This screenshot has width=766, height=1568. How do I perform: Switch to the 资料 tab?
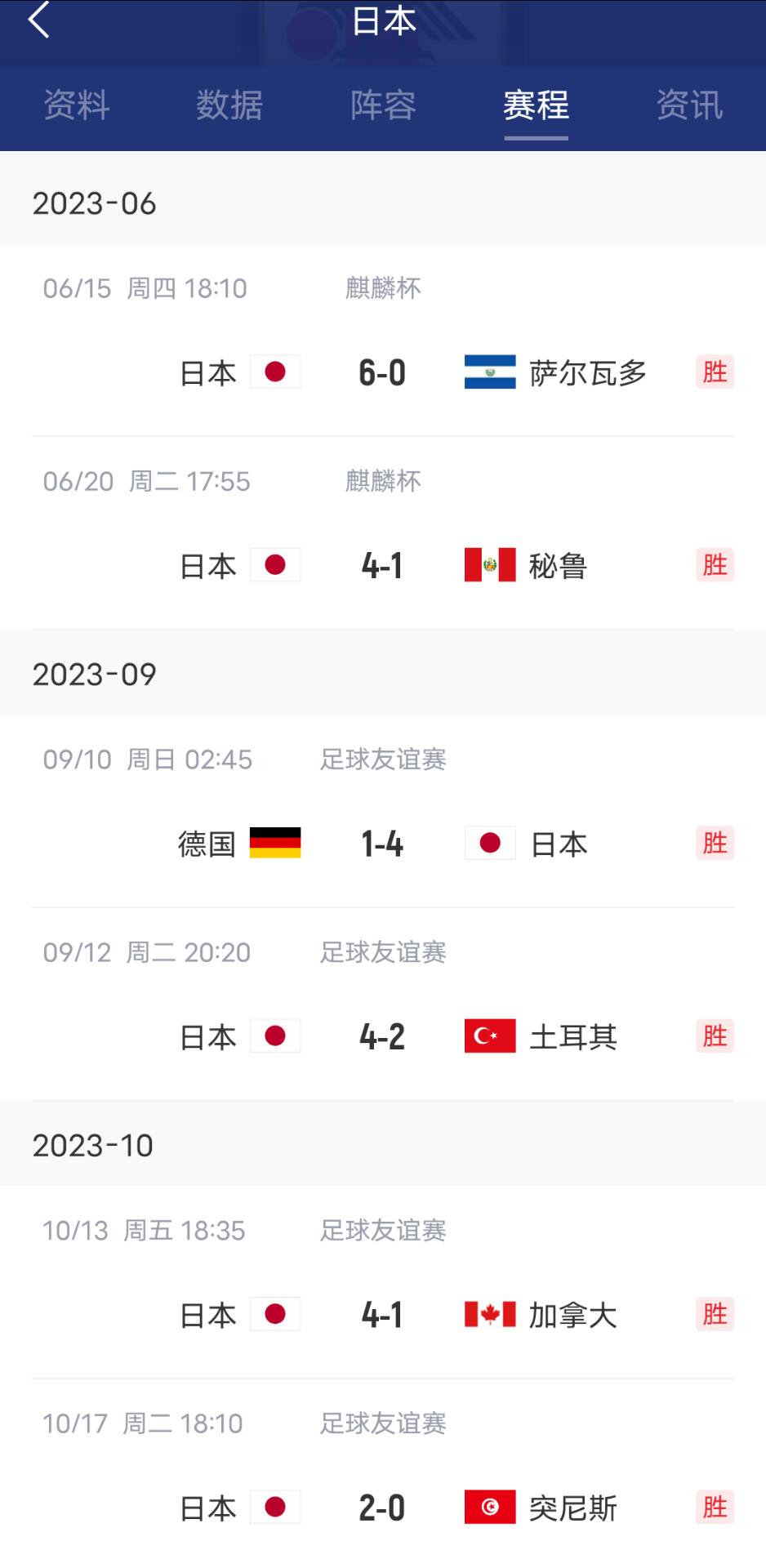77,105
